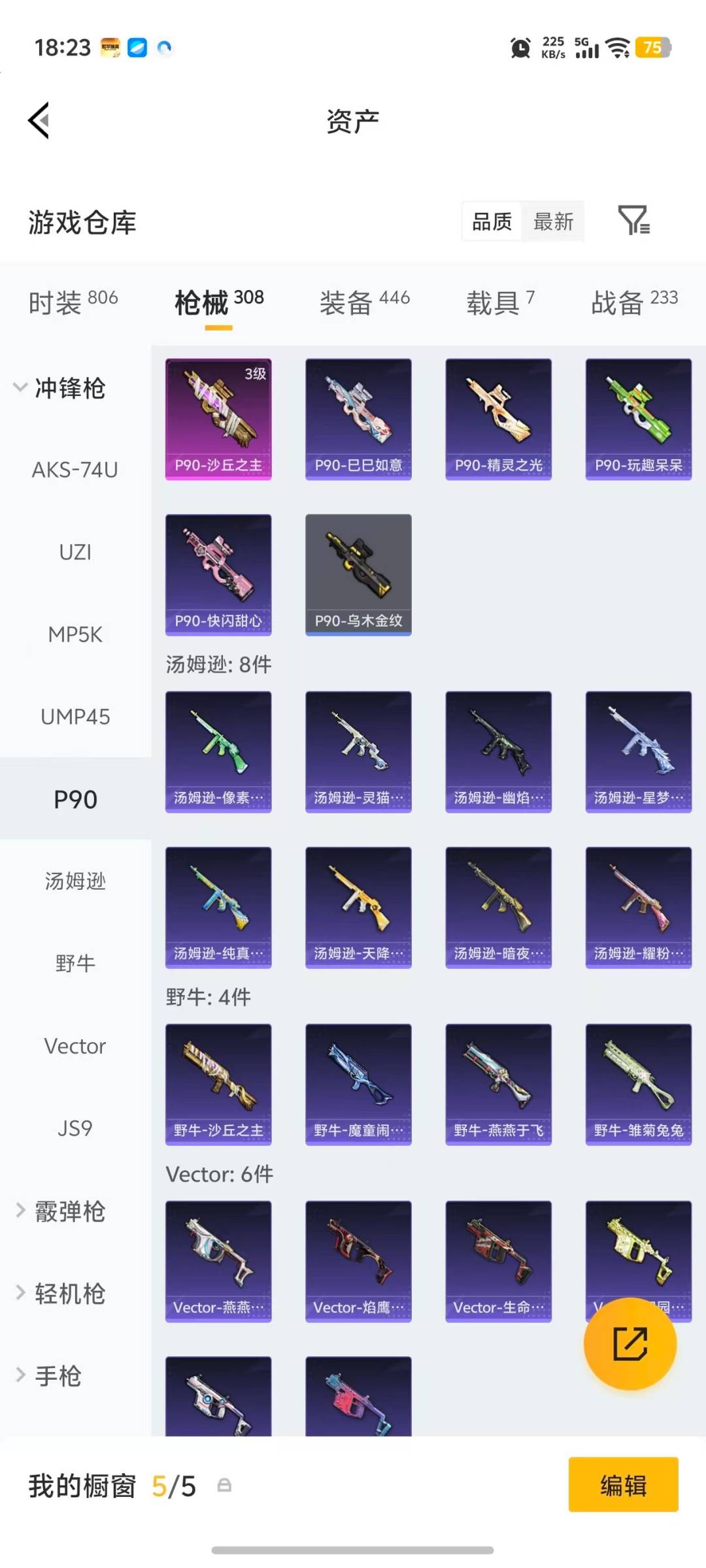Tap the 编辑 button
Viewport: 706px width, 1568px height.
pos(624,1485)
